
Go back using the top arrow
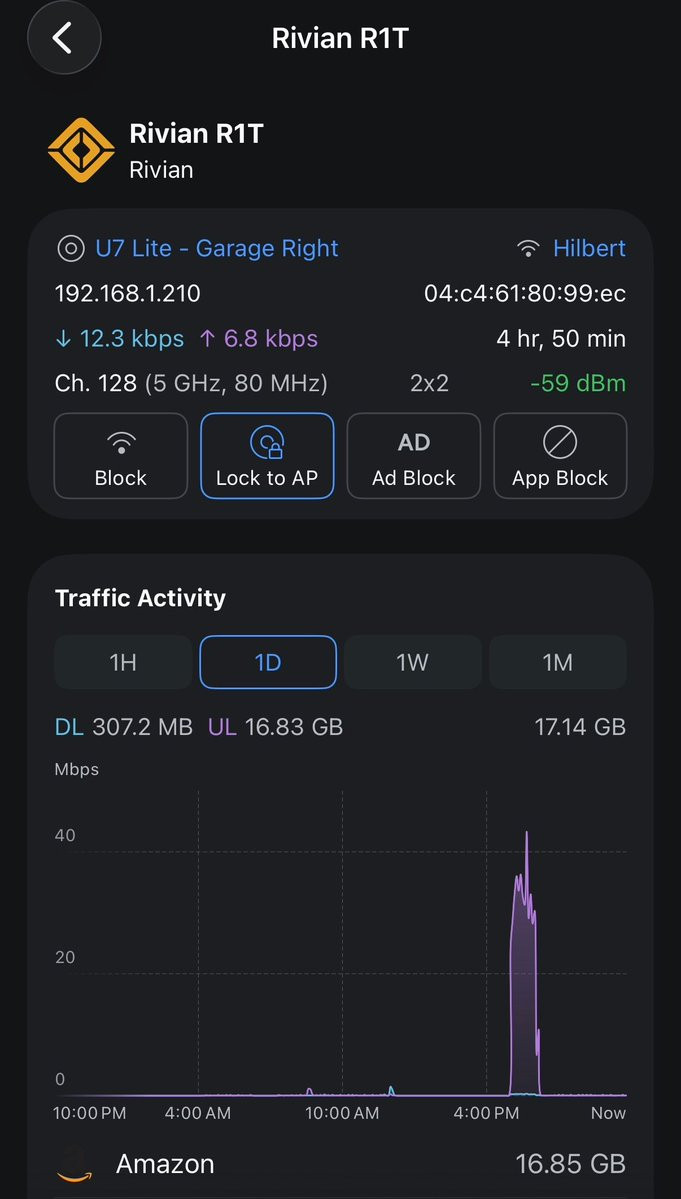click(63, 39)
